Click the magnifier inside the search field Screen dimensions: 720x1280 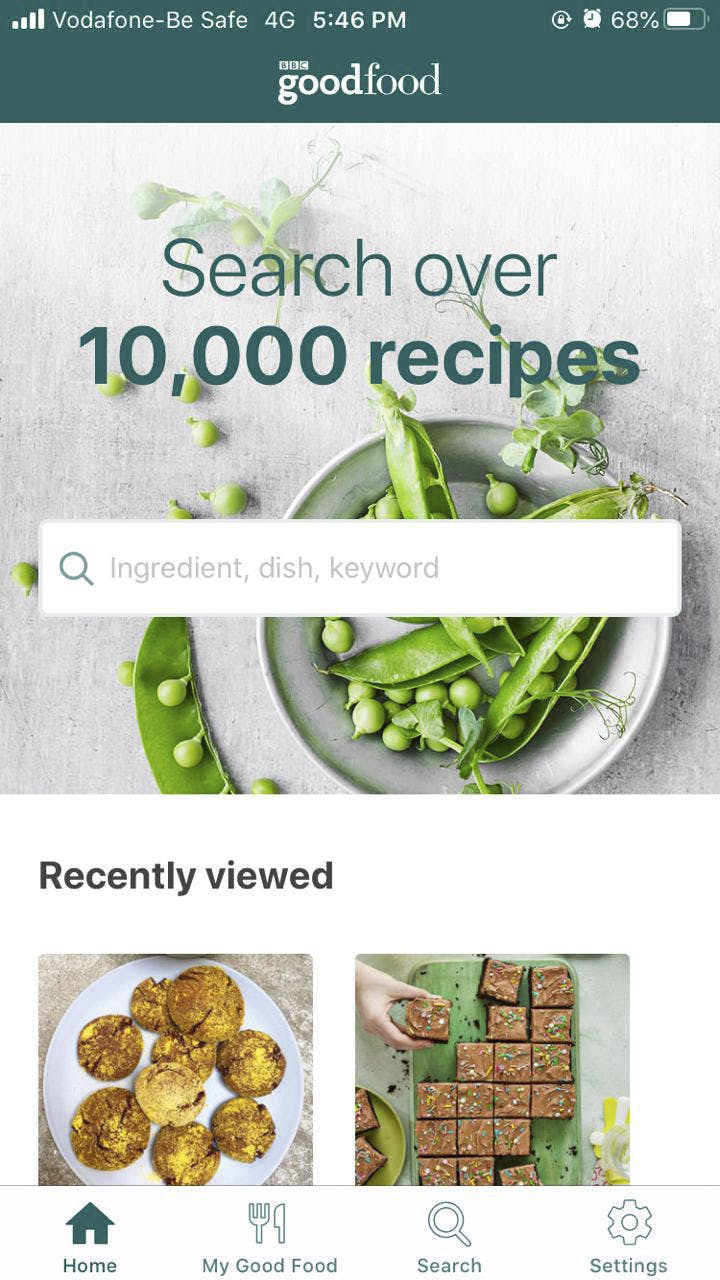[77, 568]
